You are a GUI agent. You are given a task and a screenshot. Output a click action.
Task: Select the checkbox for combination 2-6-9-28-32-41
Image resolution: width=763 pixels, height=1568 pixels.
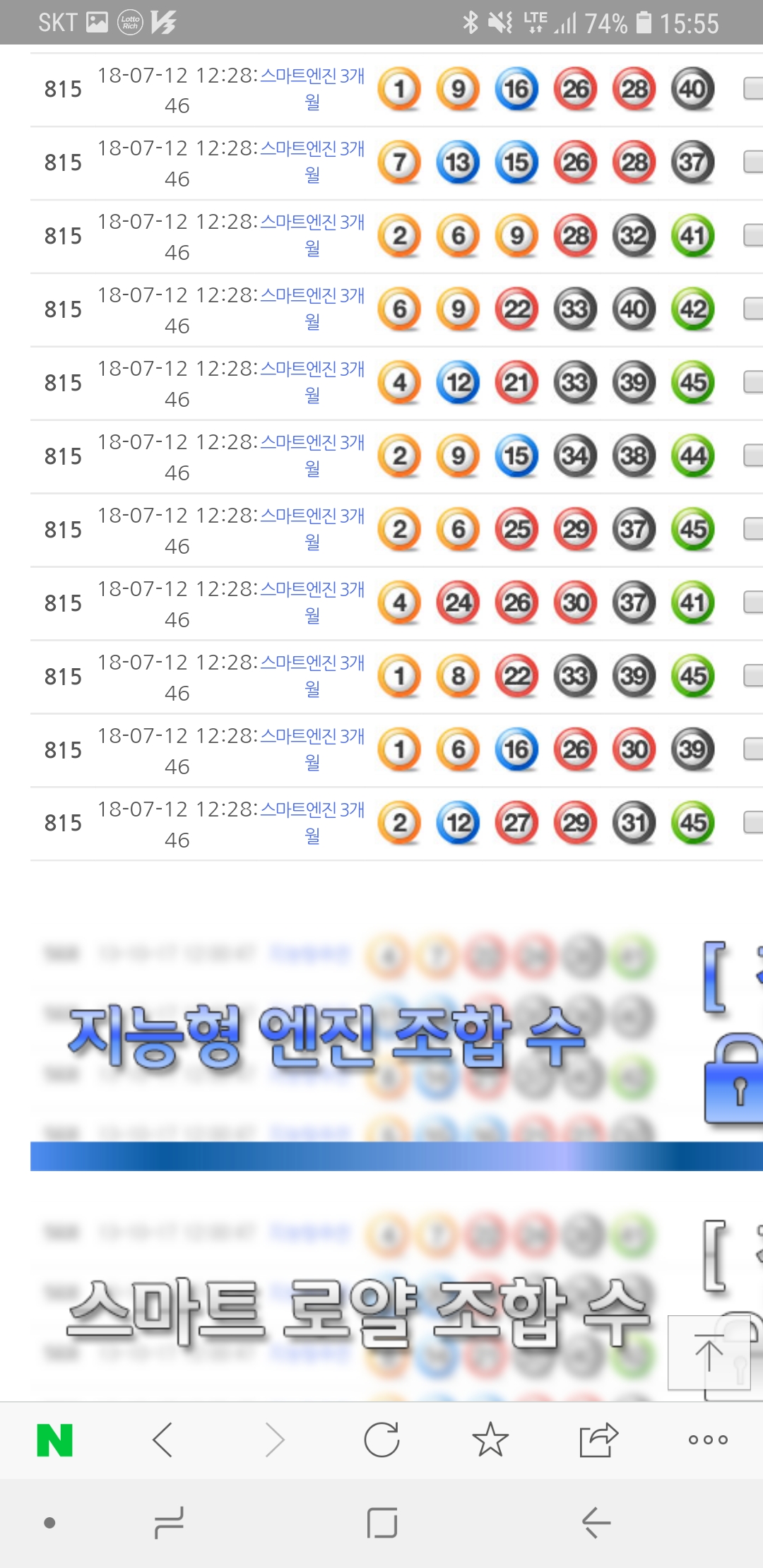(x=753, y=236)
